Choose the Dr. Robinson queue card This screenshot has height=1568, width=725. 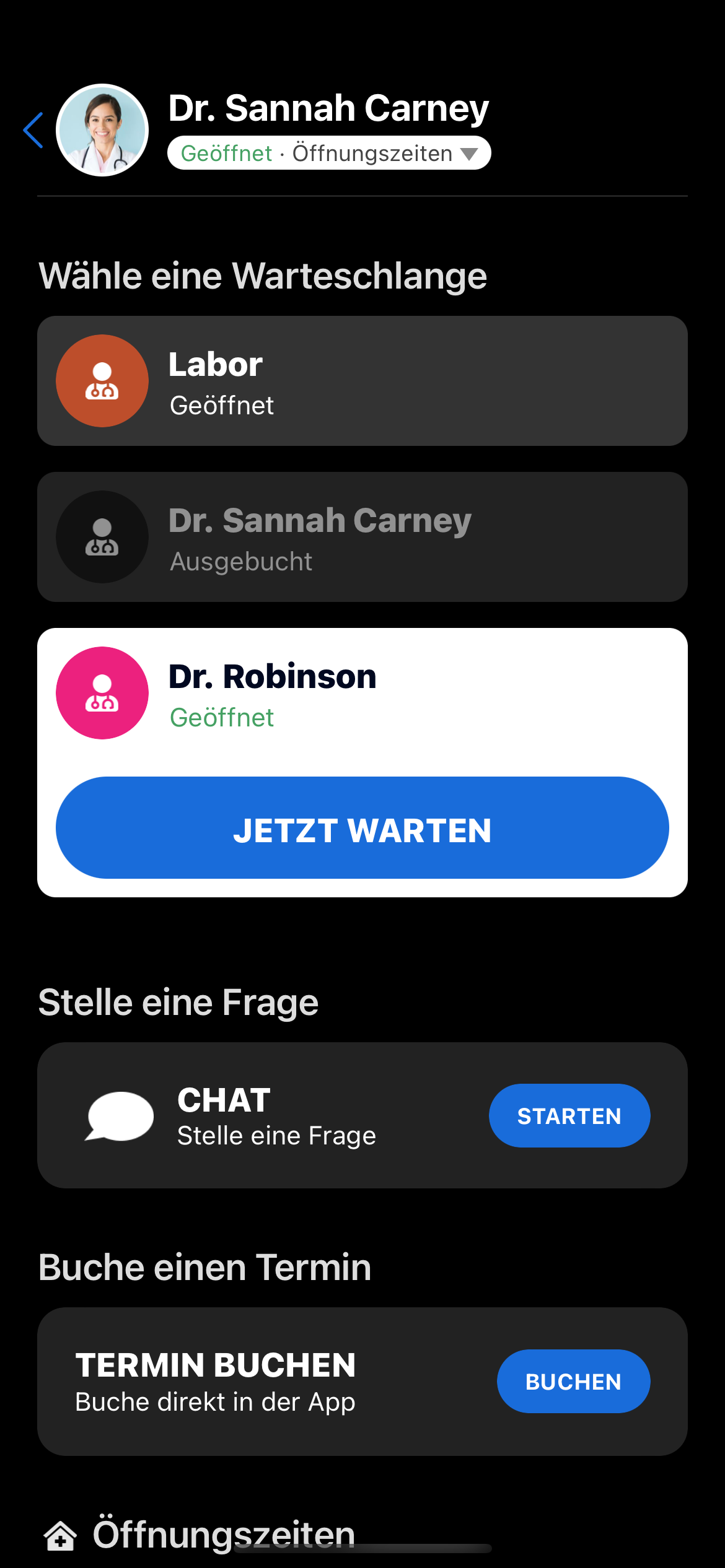[362, 694]
